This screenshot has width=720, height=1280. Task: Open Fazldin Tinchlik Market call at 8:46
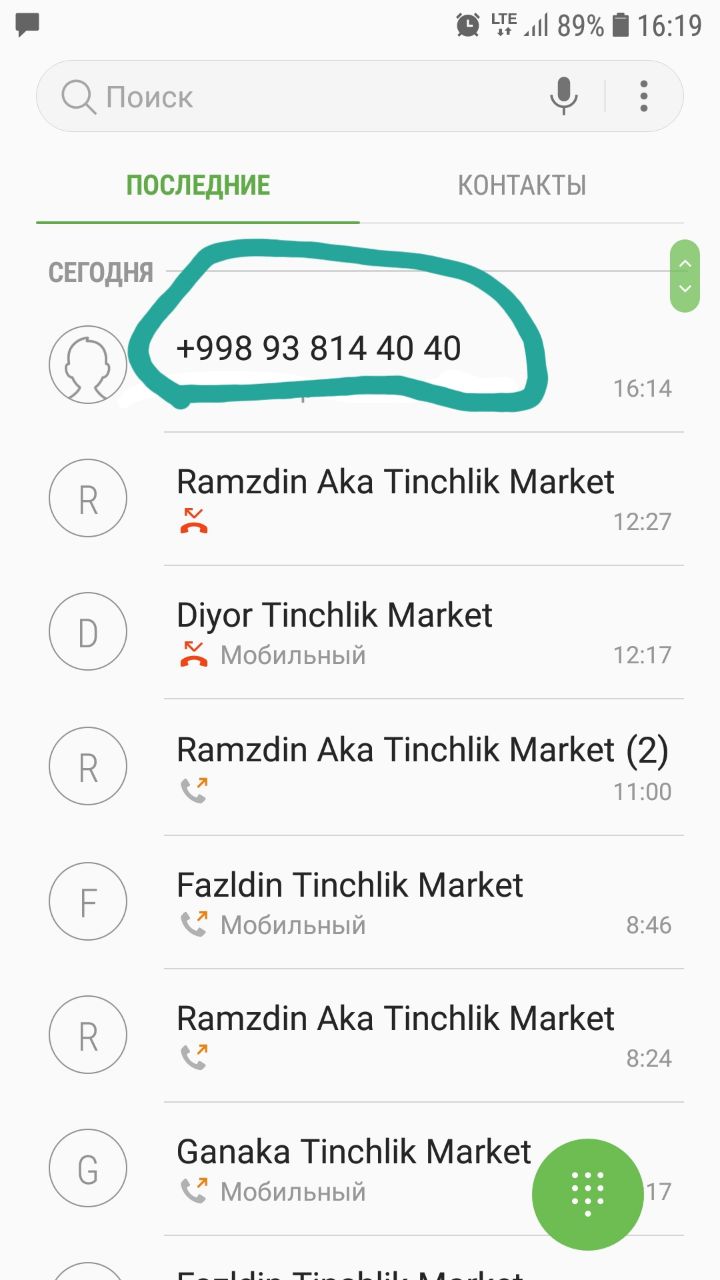point(360,903)
